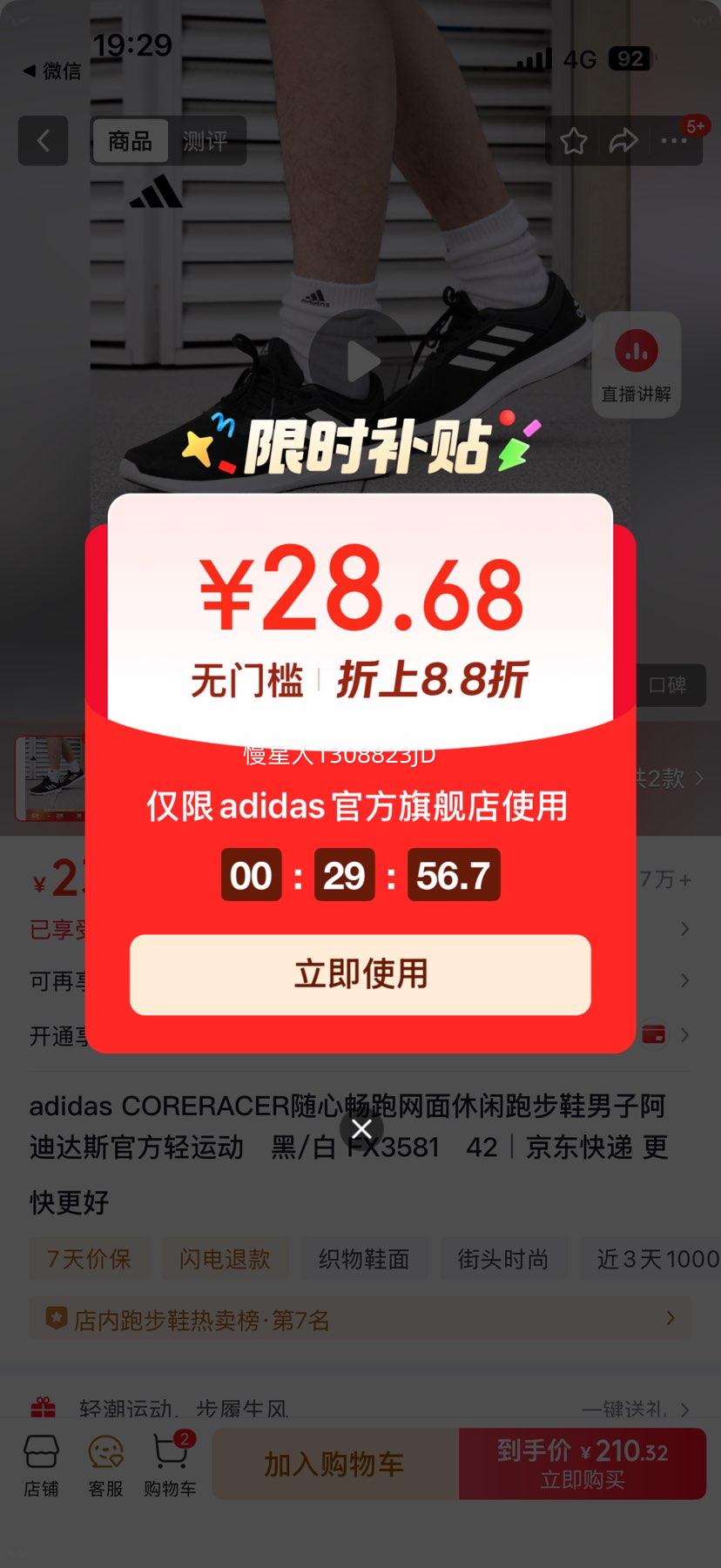This screenshot has width=721, height=1568.
Task: Open the 店铺 store icon at bottom
Action: pyautogui.click(x=41, y=1464)
